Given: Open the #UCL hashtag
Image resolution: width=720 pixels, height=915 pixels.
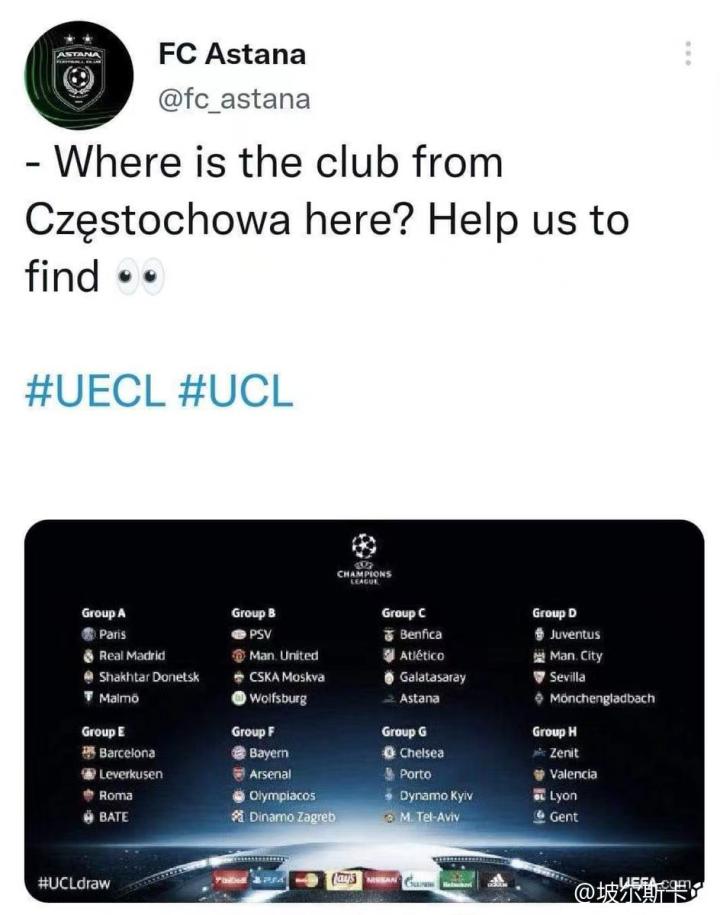Looking at the screenshot, I should point(236,390).
